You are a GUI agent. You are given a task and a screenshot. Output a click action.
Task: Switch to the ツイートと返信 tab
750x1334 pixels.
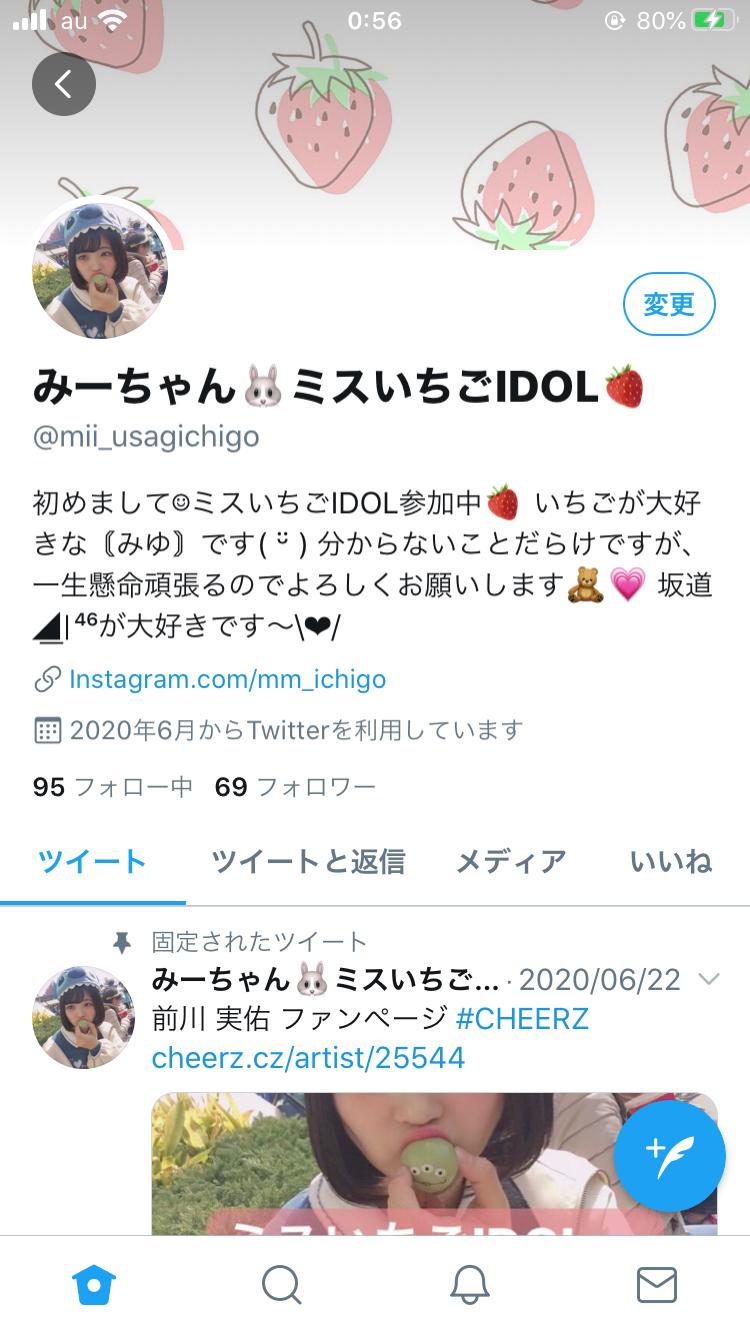[x=307, y=862]
